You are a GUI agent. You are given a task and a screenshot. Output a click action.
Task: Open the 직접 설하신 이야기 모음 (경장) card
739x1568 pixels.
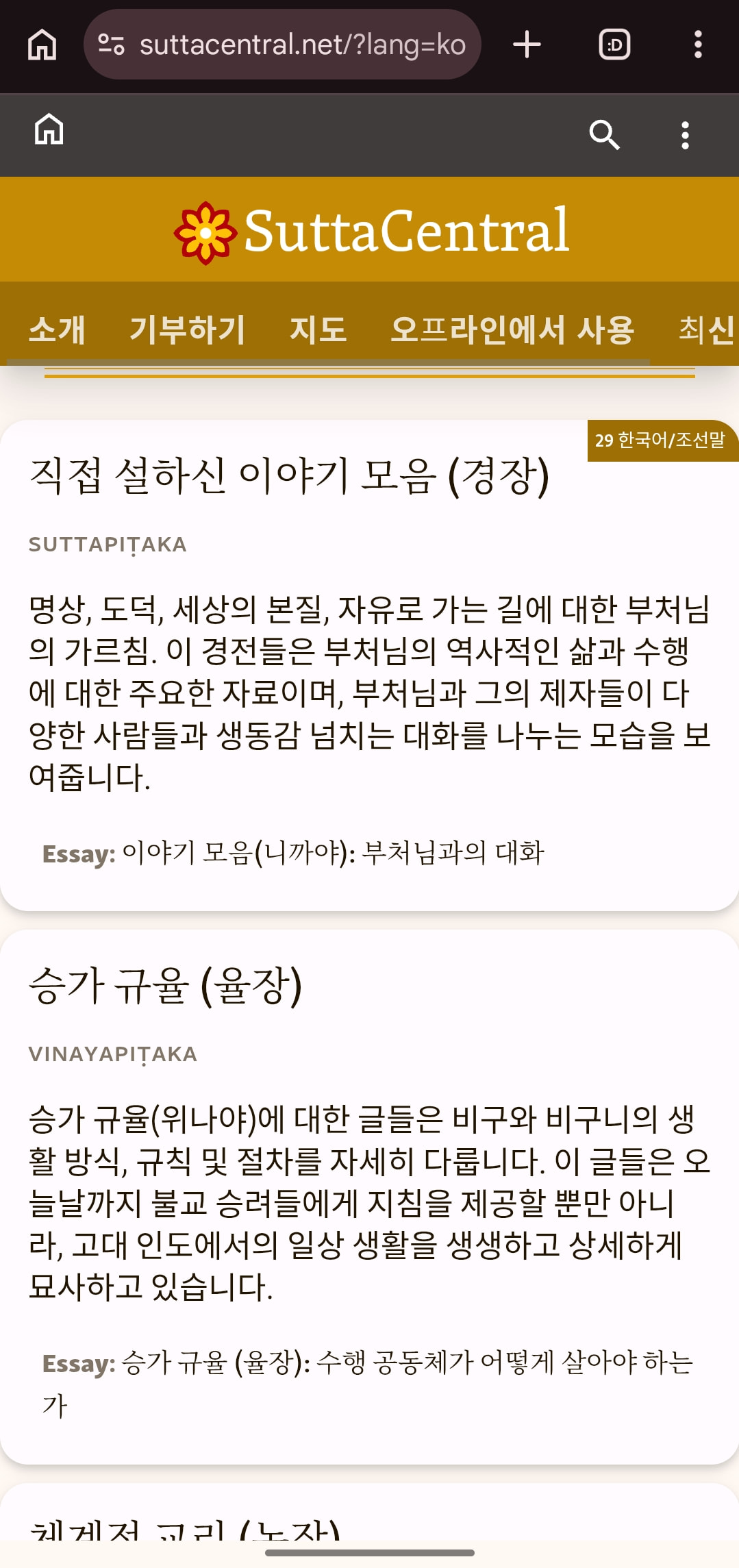(x=289, y=476)
